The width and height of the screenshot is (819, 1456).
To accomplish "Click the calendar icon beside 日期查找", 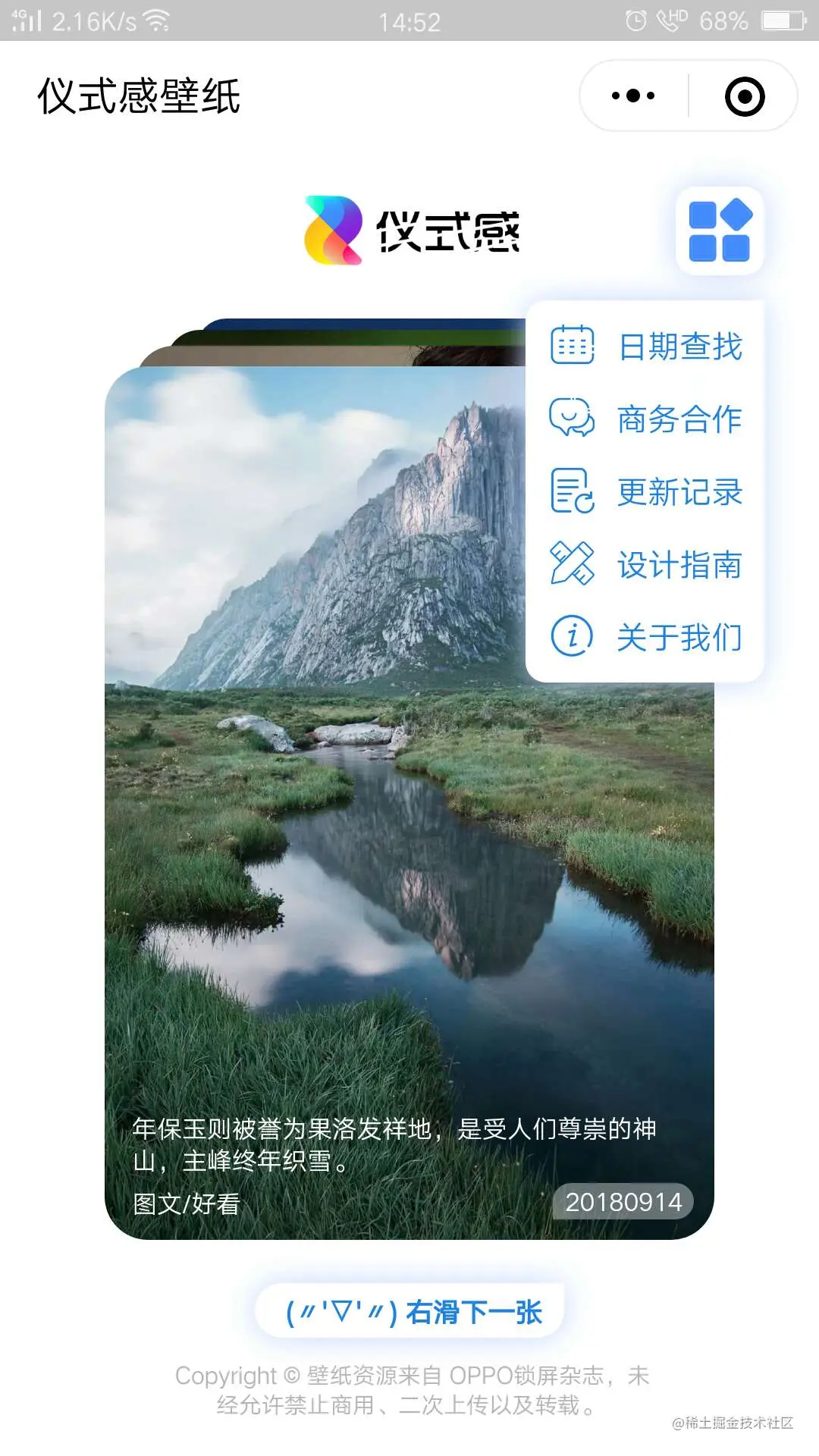I will tap(573, 346).
